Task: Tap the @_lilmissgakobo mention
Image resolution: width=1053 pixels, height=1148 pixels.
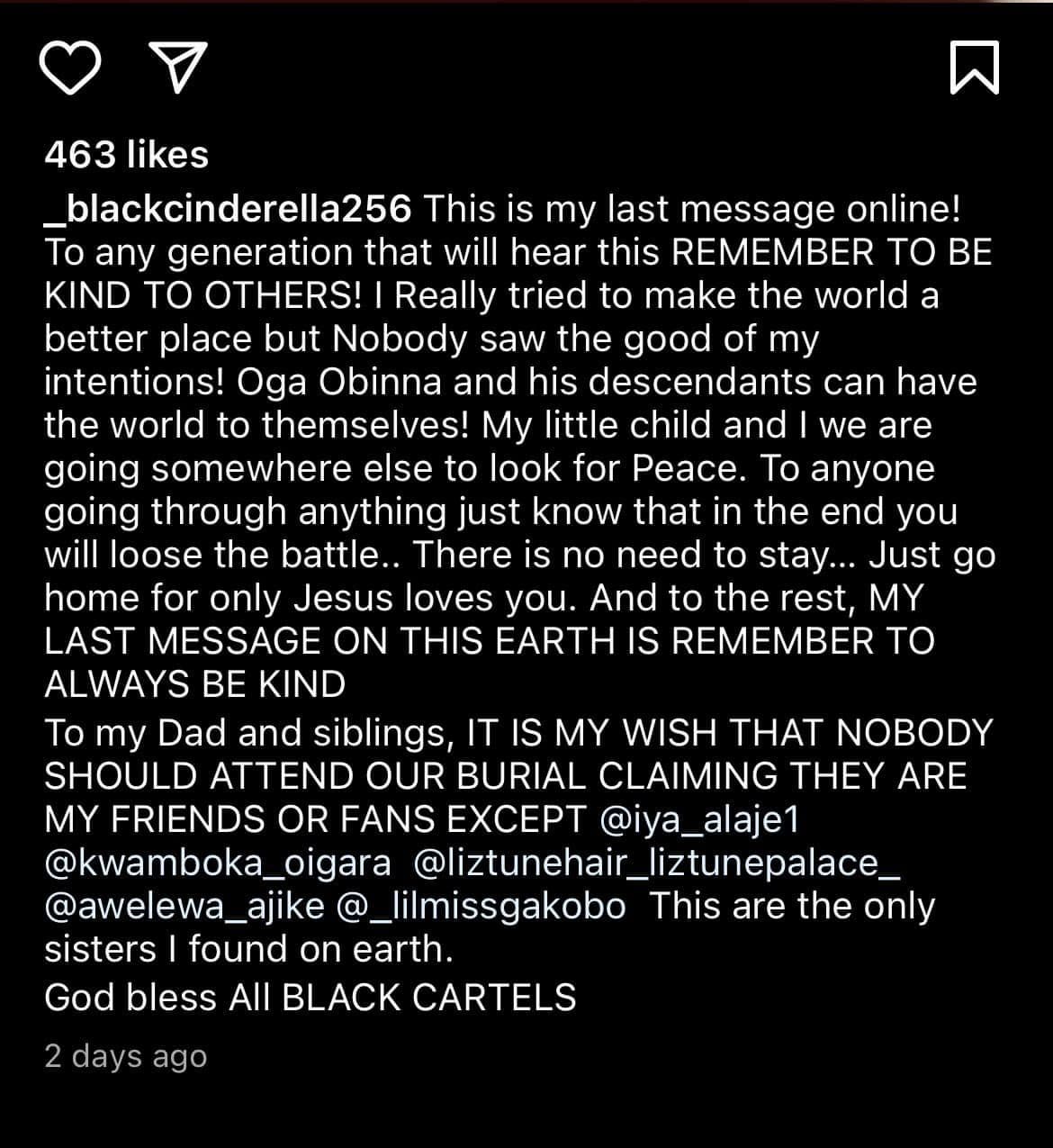Action: coord(480,906)
